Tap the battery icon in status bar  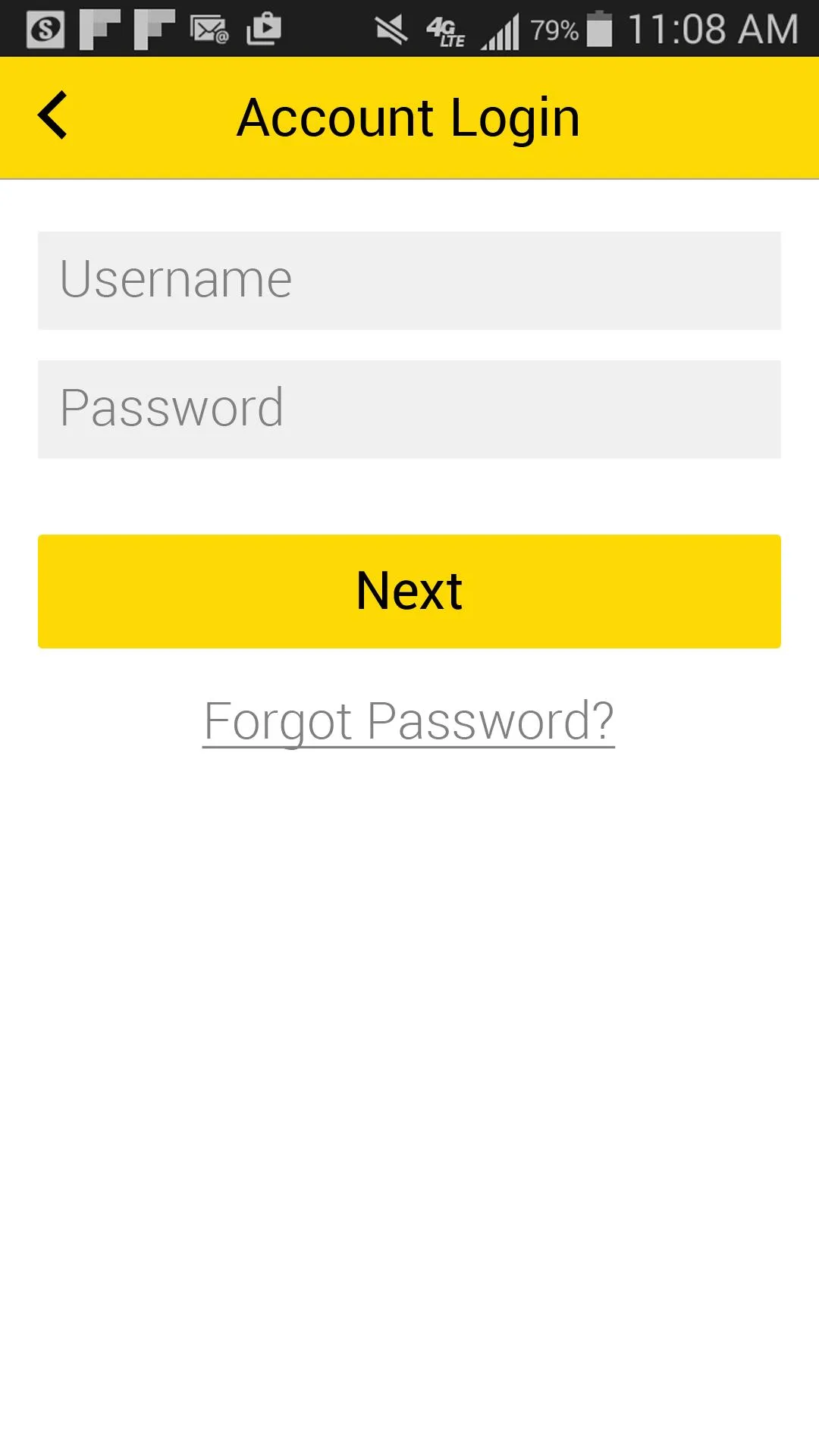click(600, 30)
